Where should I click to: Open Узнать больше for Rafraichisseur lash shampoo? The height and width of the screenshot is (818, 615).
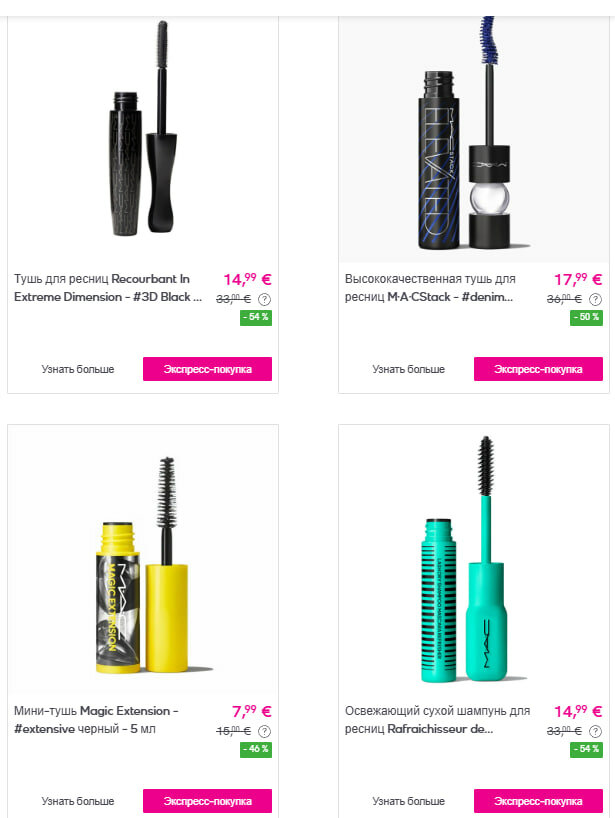tap(409, 801)
